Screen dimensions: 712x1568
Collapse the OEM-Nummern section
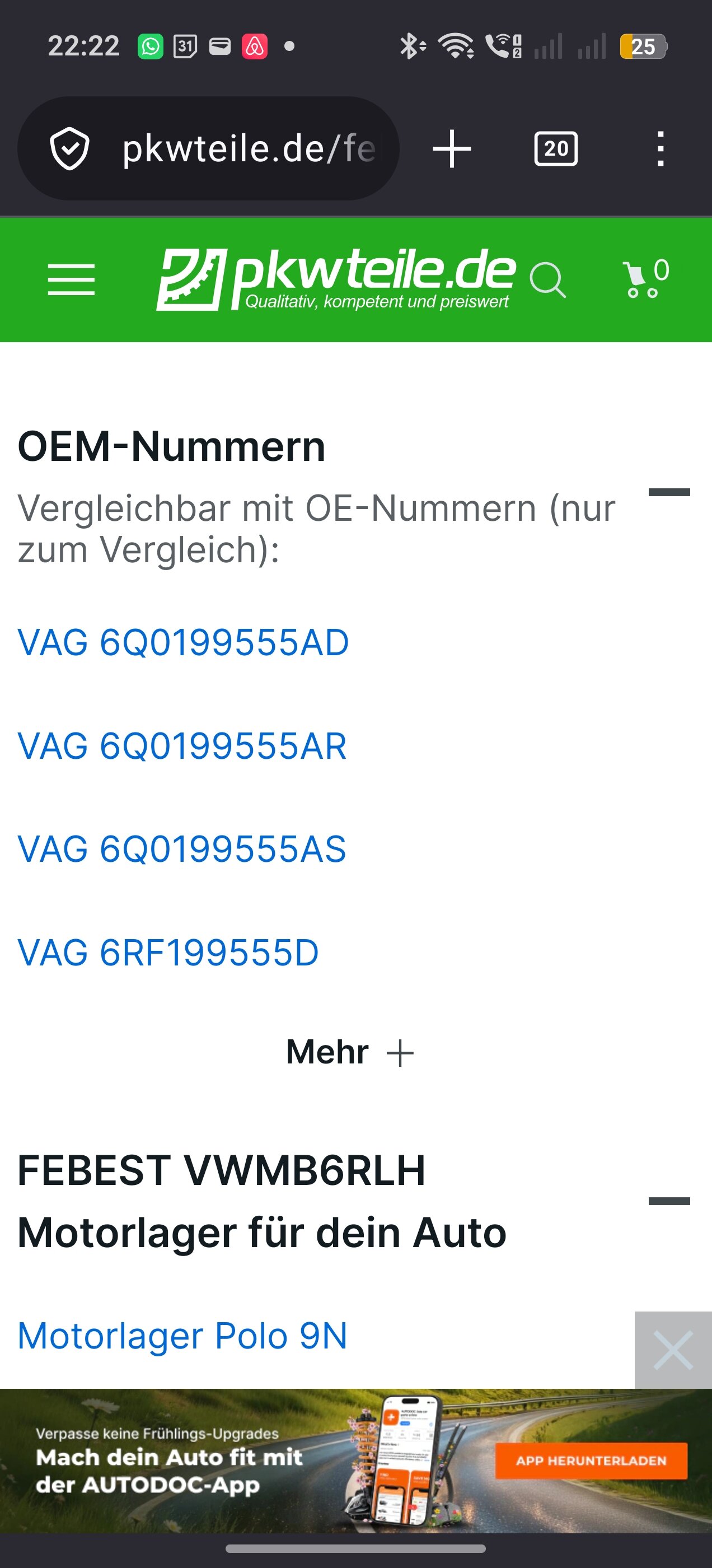click(x=669, y=492)
